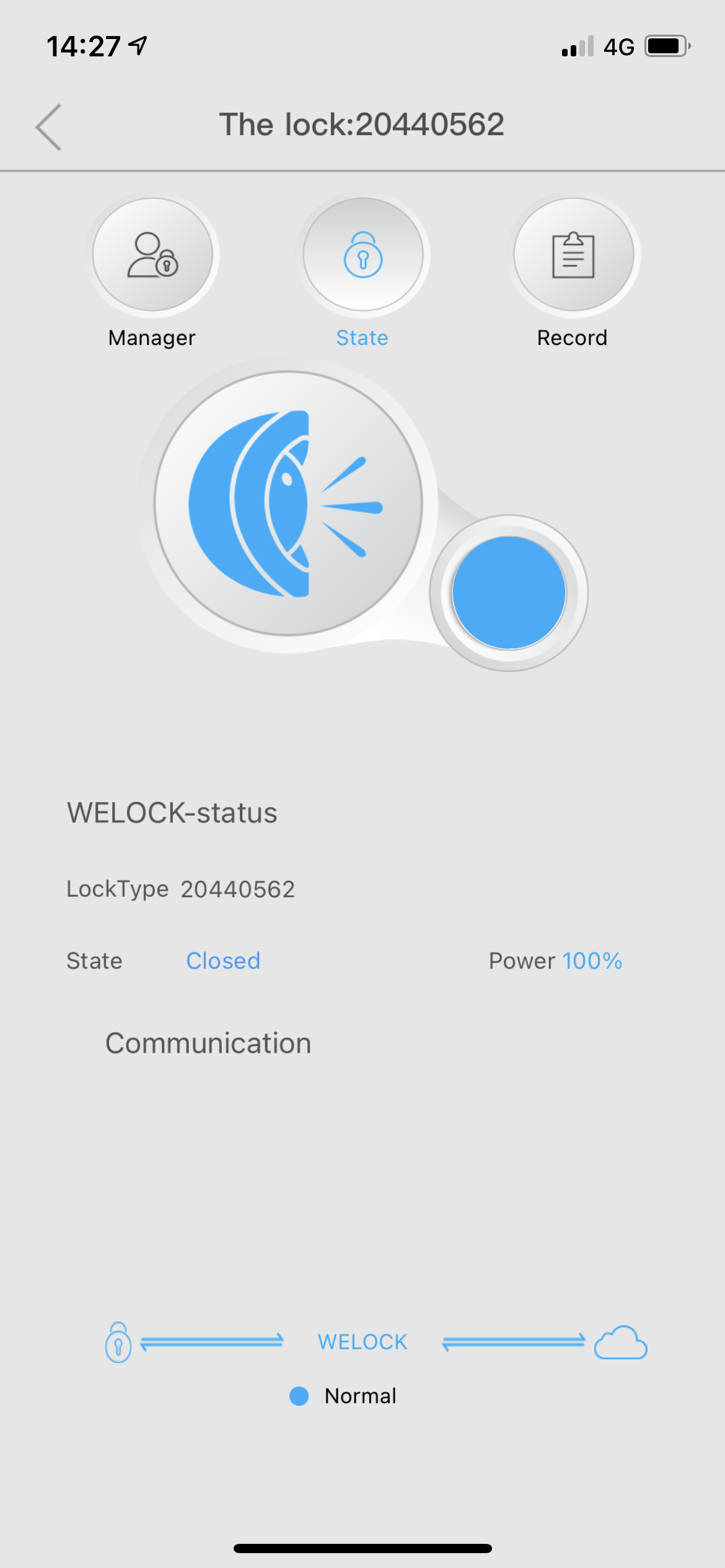This screenshot has height=1568, width=725.
Task: Go back using the header arrow
Action: click(x=48, y=127)
